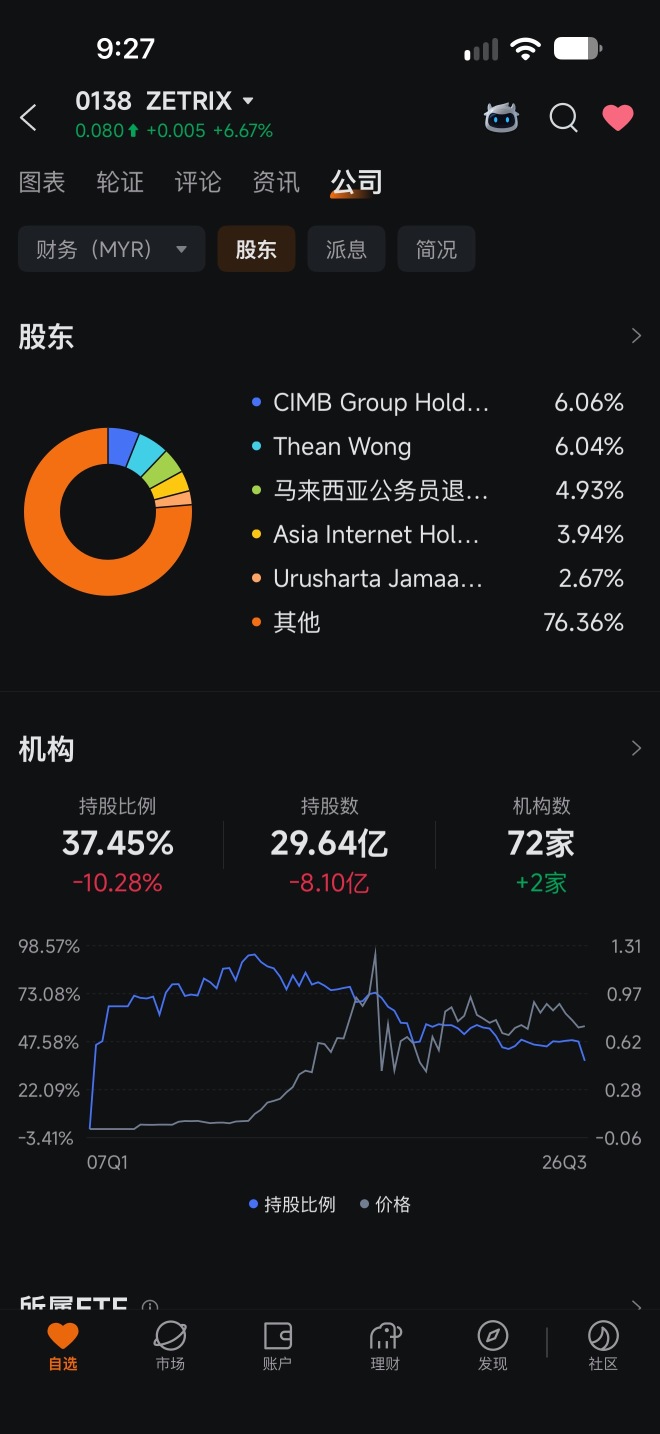Open the 财务 (MYR) dropdown
The height and width of the screenshot is (1434, 660).
coord(111,249)
